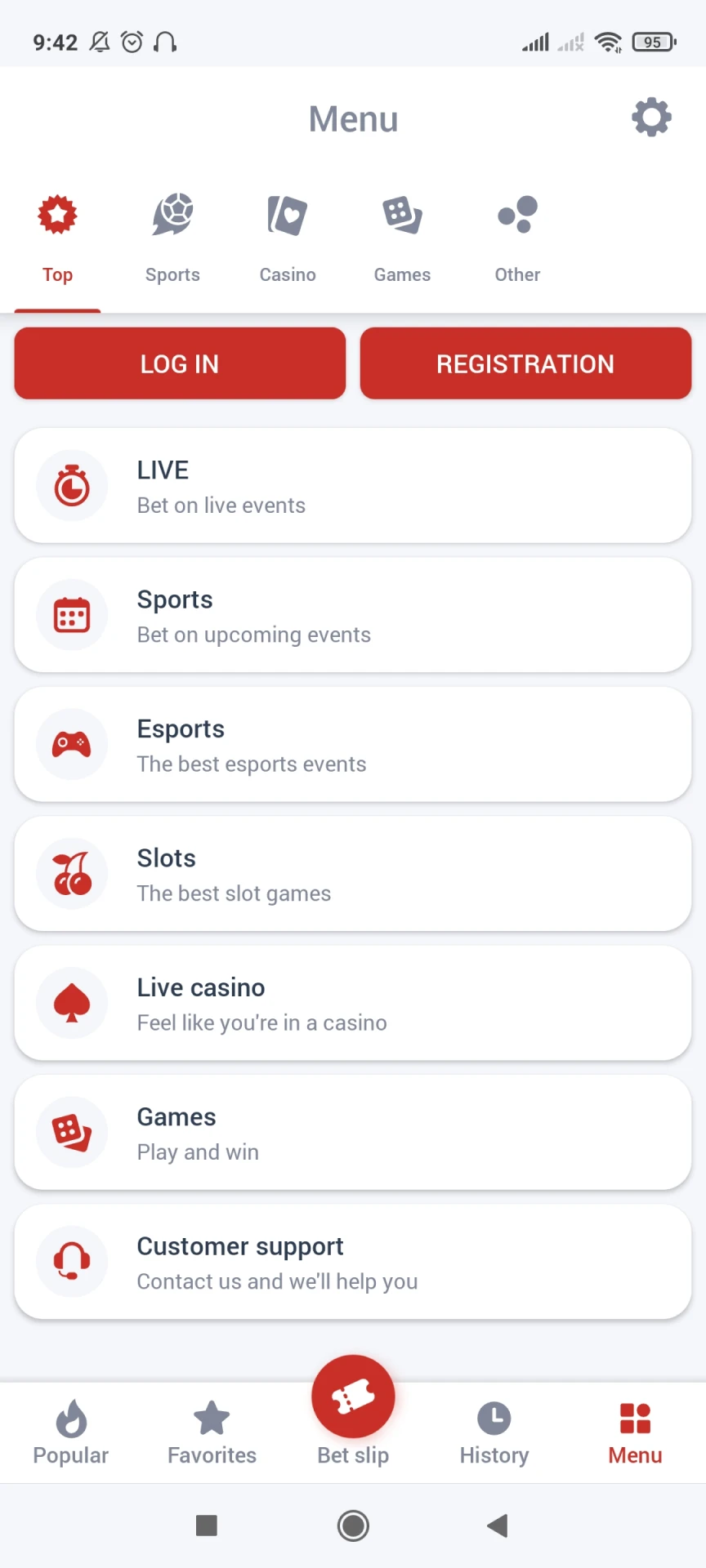
Task: Switch to the History tab
Action: 494,1429
